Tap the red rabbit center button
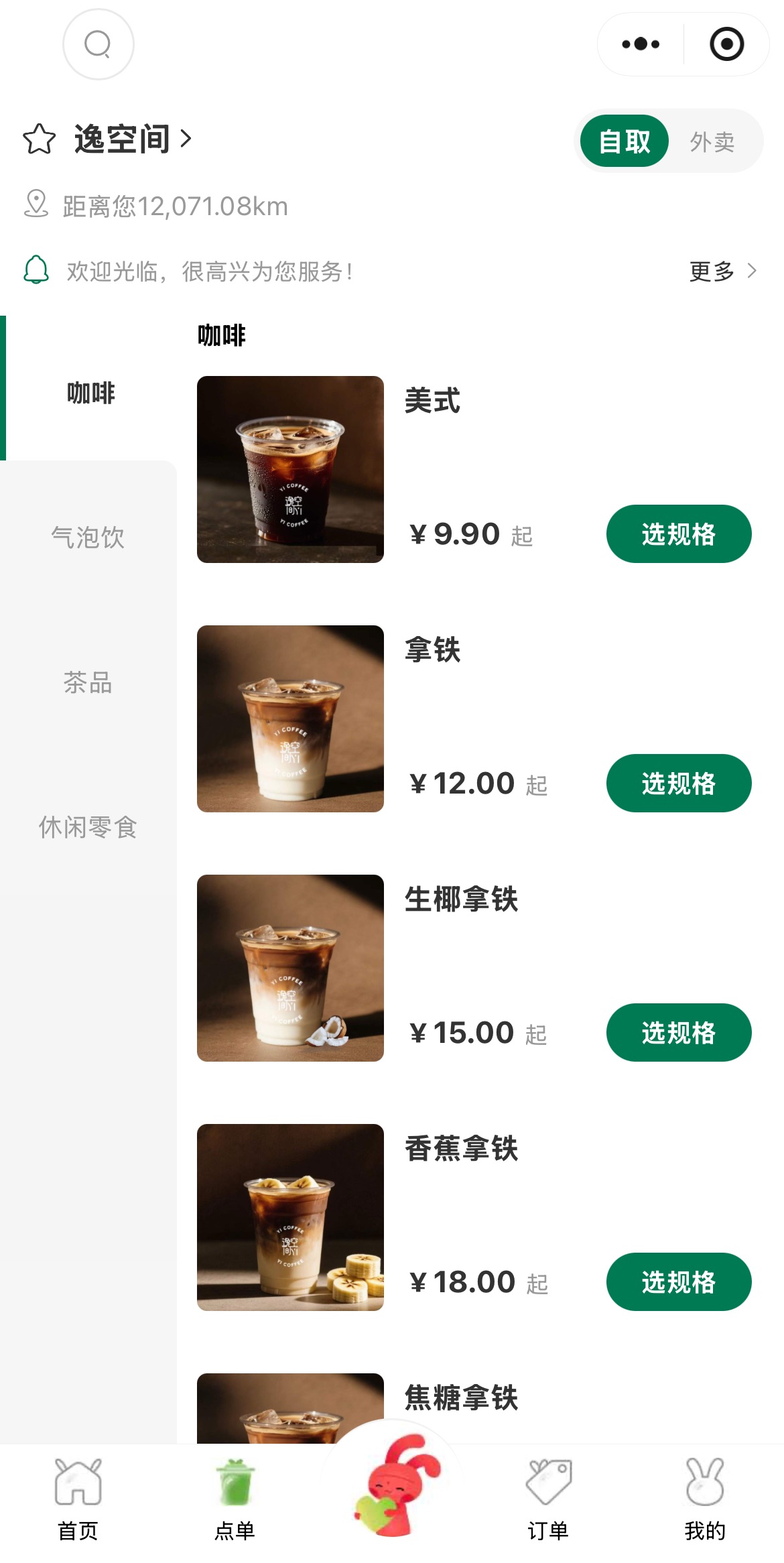Screen dimensions: 784x1563 point(395,1484)
